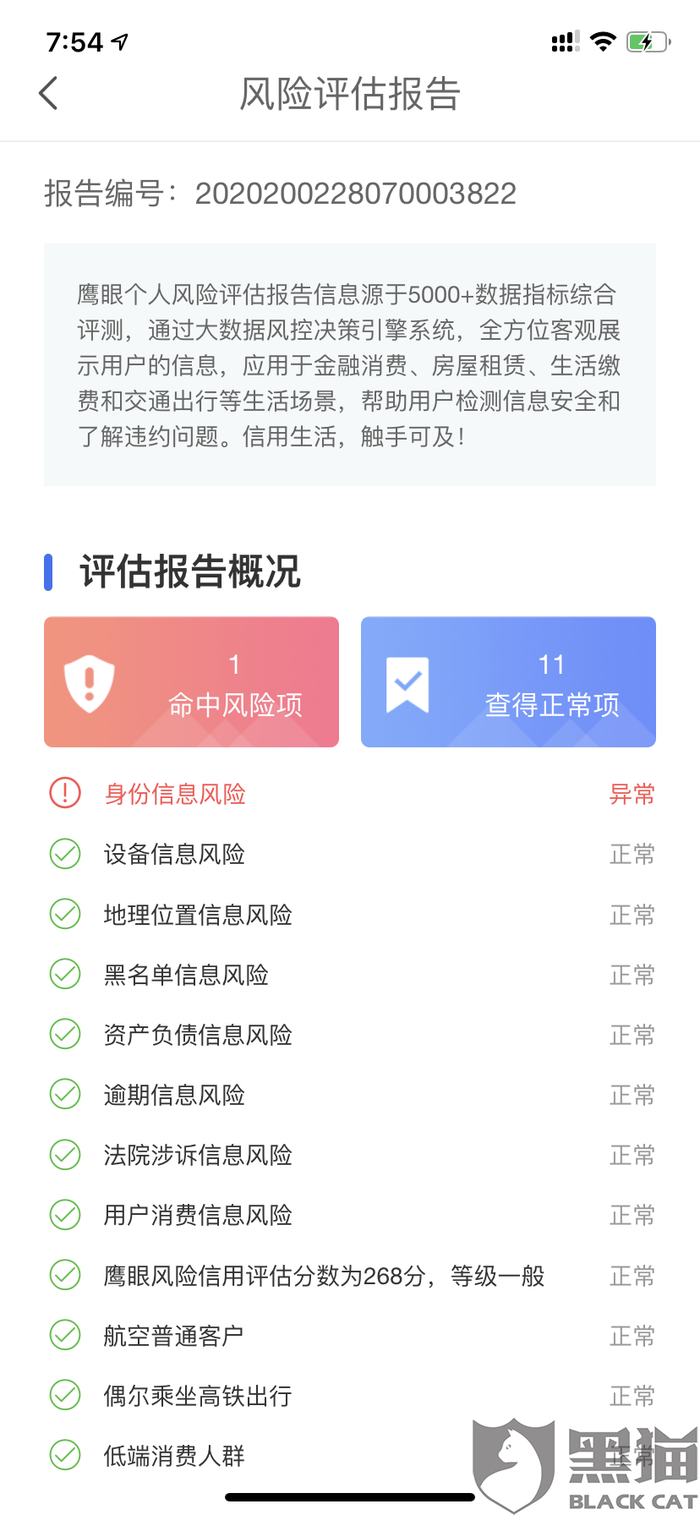700x1515 pixels.
Task: Go back from the risk assessment report
Action: 48,94
